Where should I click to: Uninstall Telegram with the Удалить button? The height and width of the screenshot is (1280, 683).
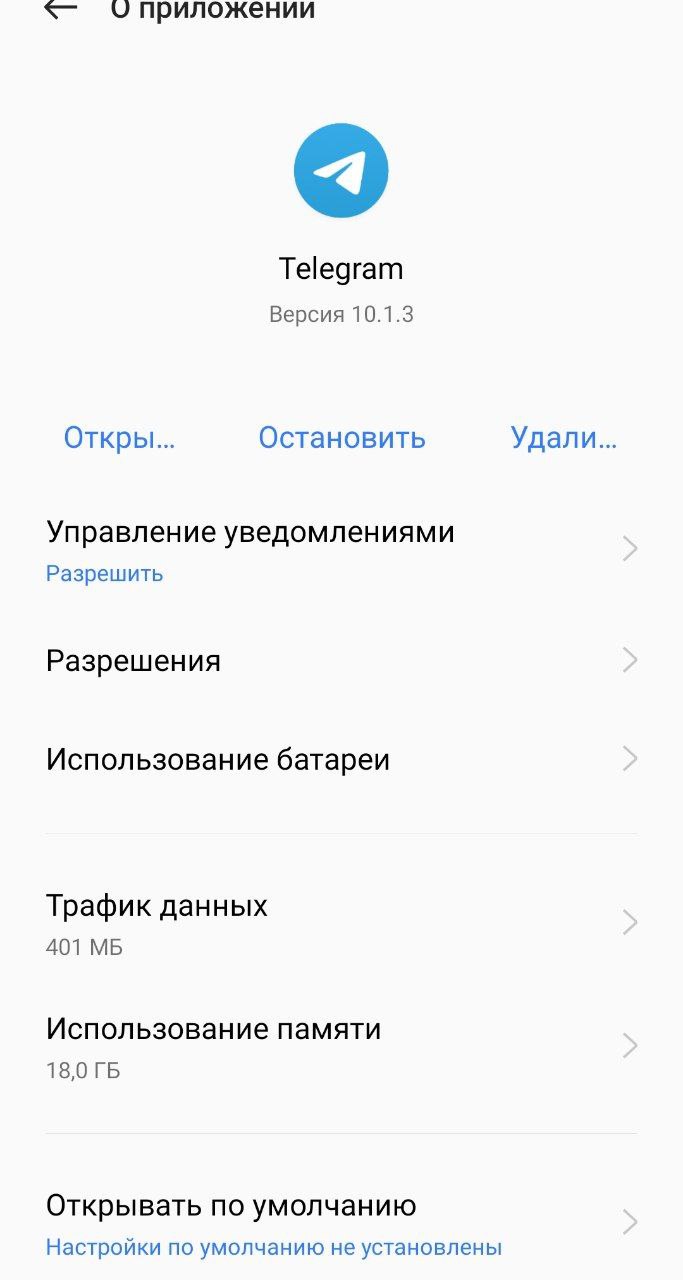[563, 438]
